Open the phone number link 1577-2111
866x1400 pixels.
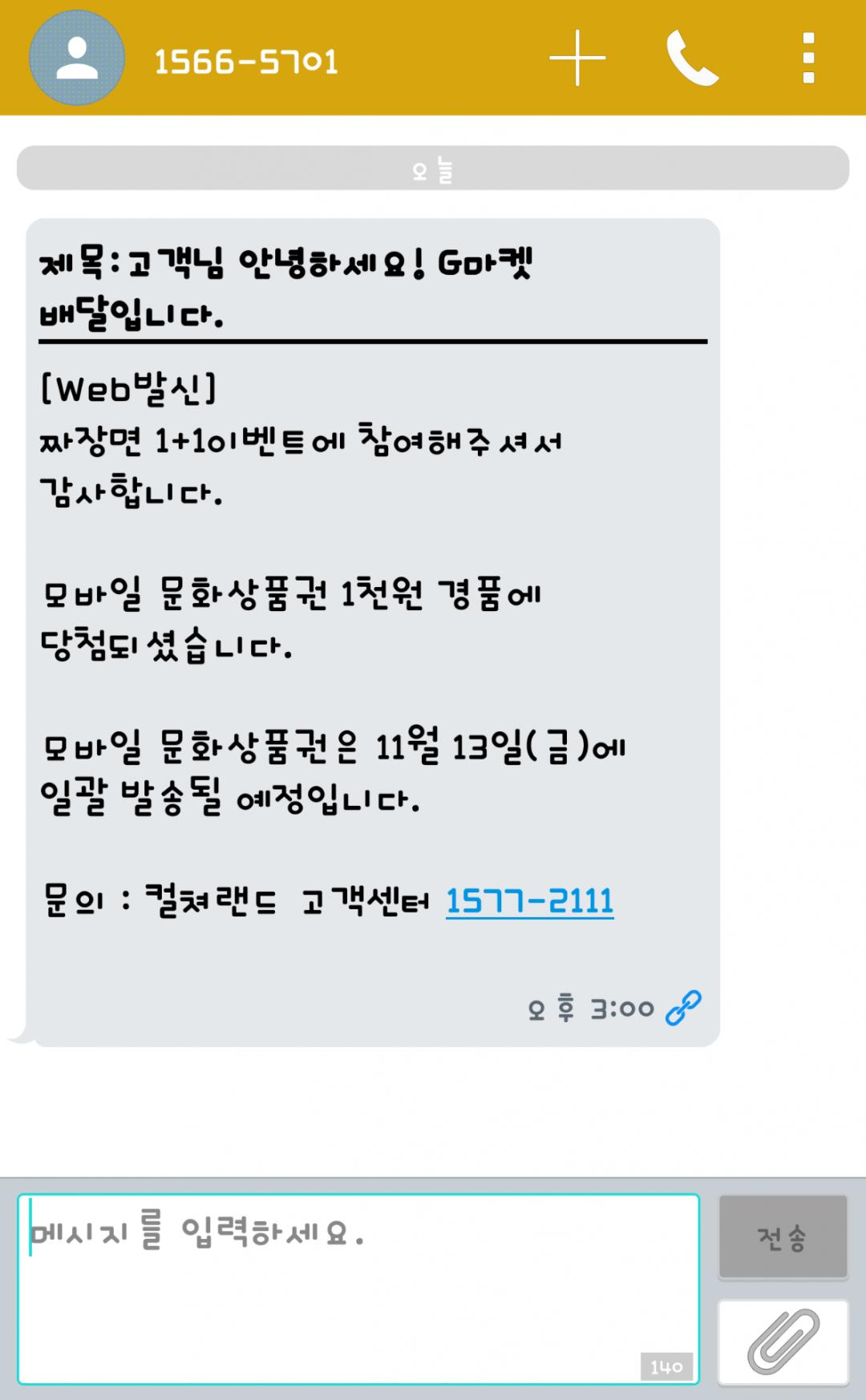[529, 901]
